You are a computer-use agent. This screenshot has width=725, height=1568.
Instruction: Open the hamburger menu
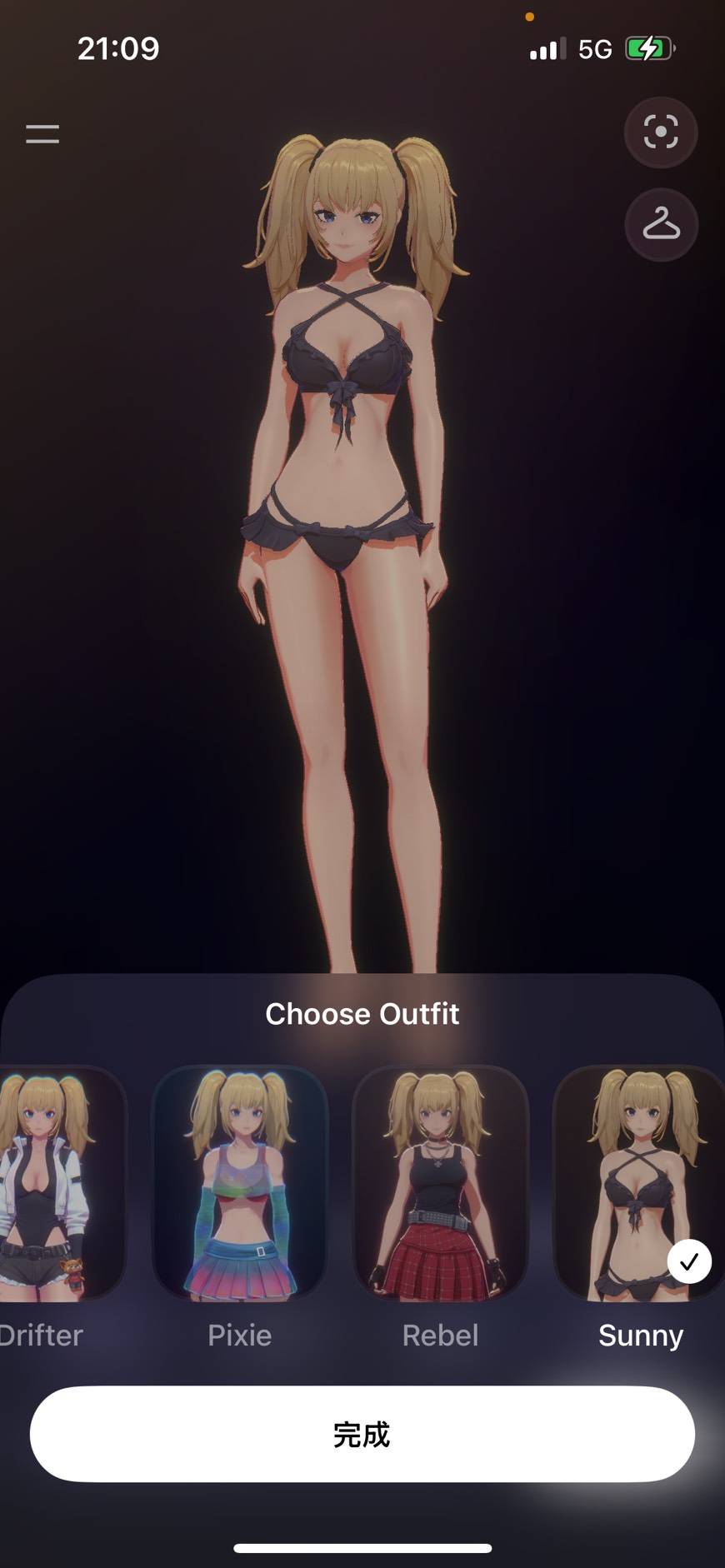click(x=42, y=134)
